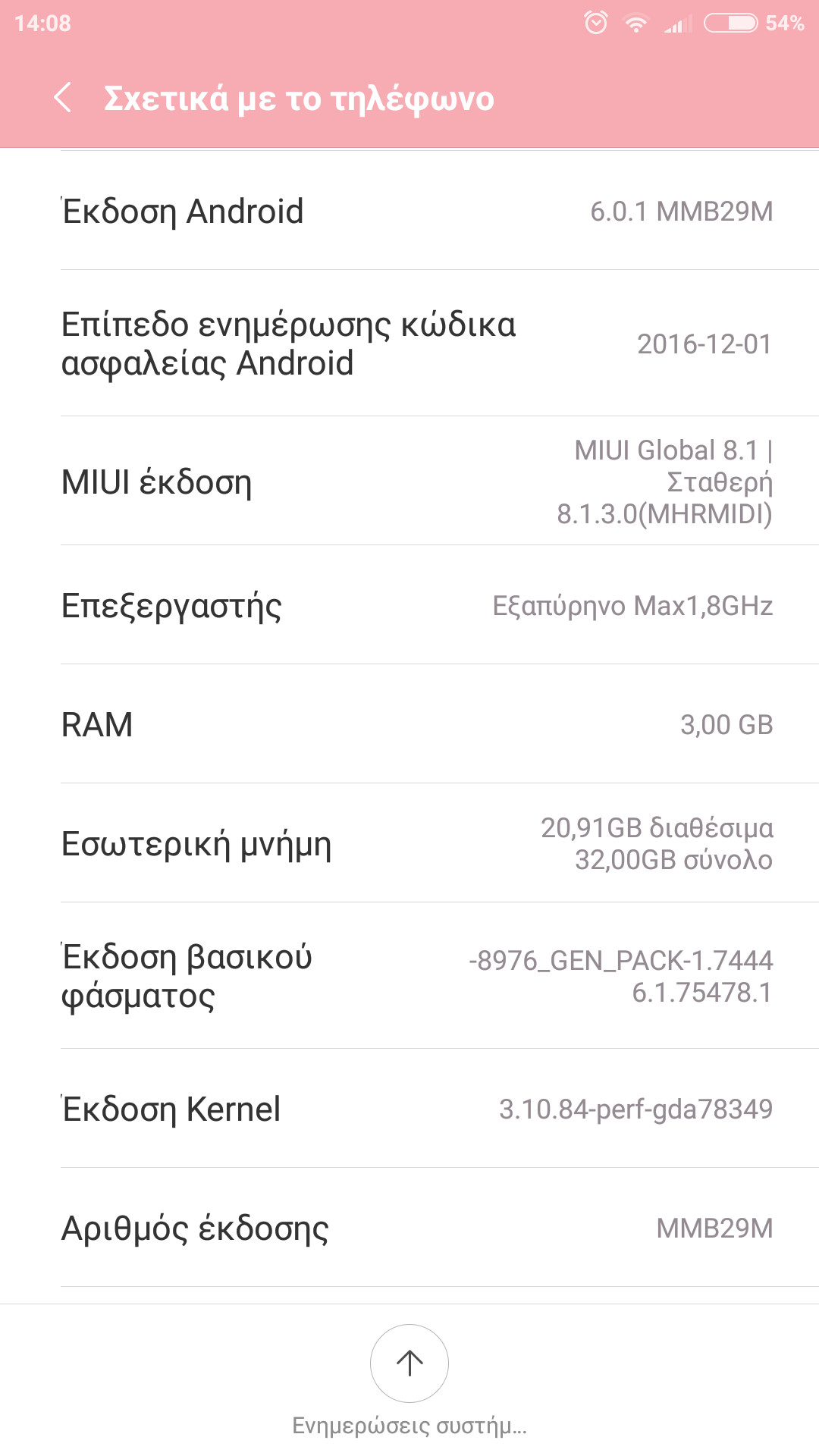
Task: Tap the Έκδοση βασικού φάσματος row
Action: 409,976
